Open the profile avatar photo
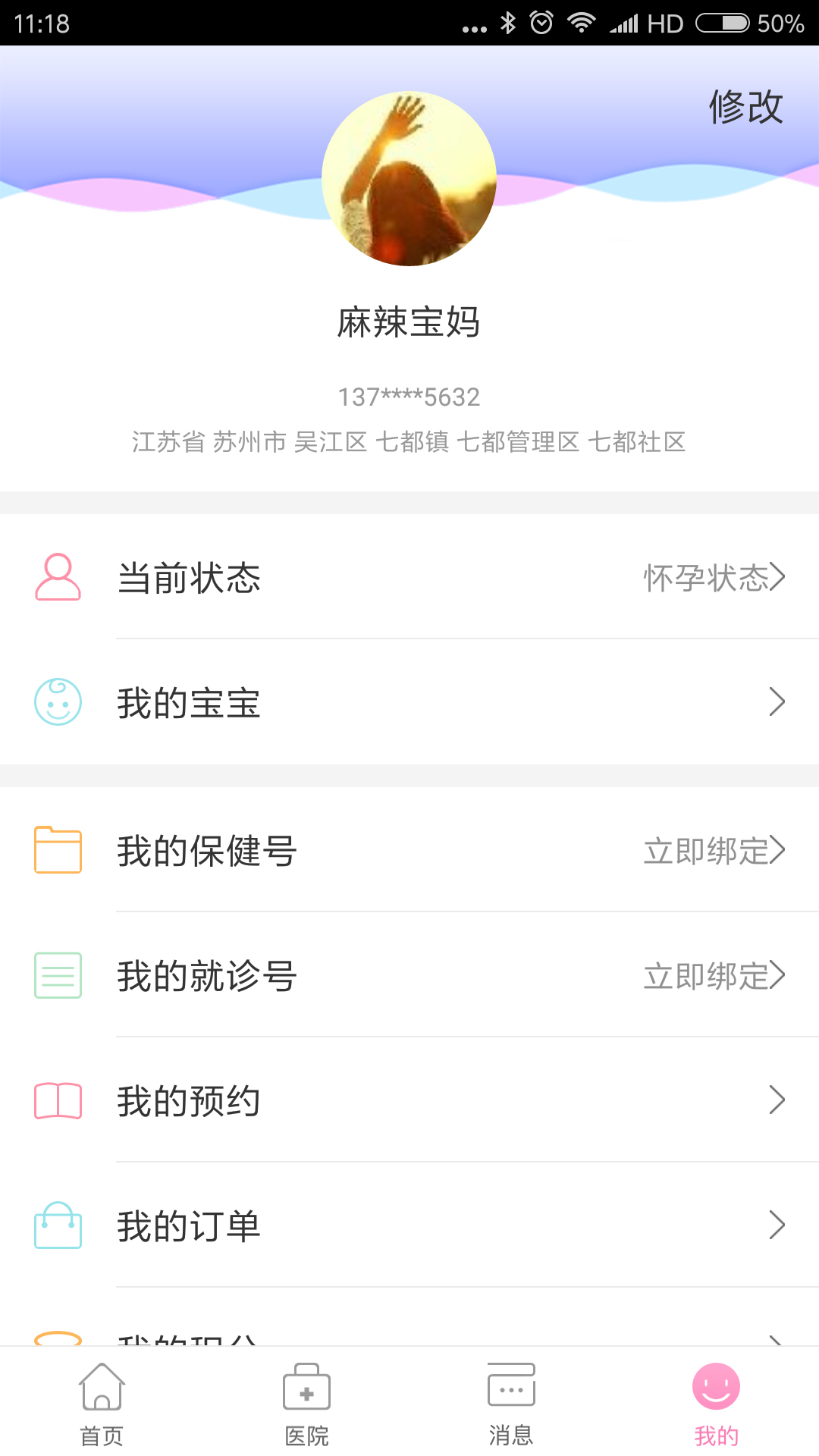 coord(409,179)
